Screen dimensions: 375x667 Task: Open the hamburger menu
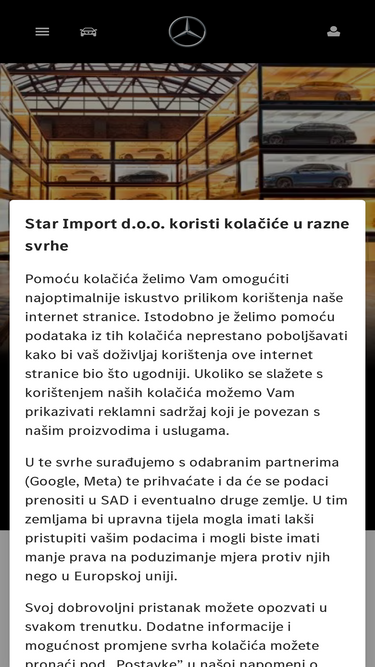pos(42,32)
